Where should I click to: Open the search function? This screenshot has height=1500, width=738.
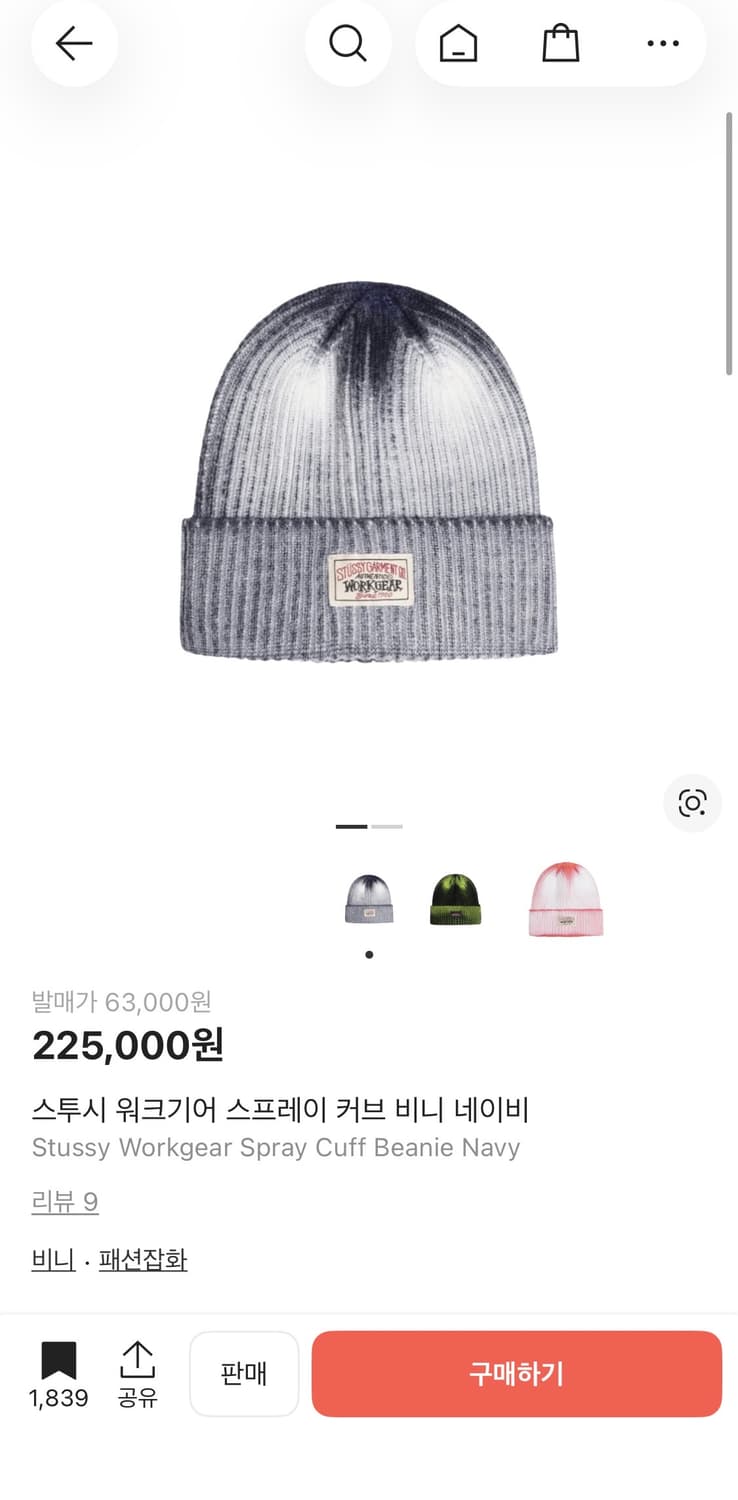pos(347,44)
